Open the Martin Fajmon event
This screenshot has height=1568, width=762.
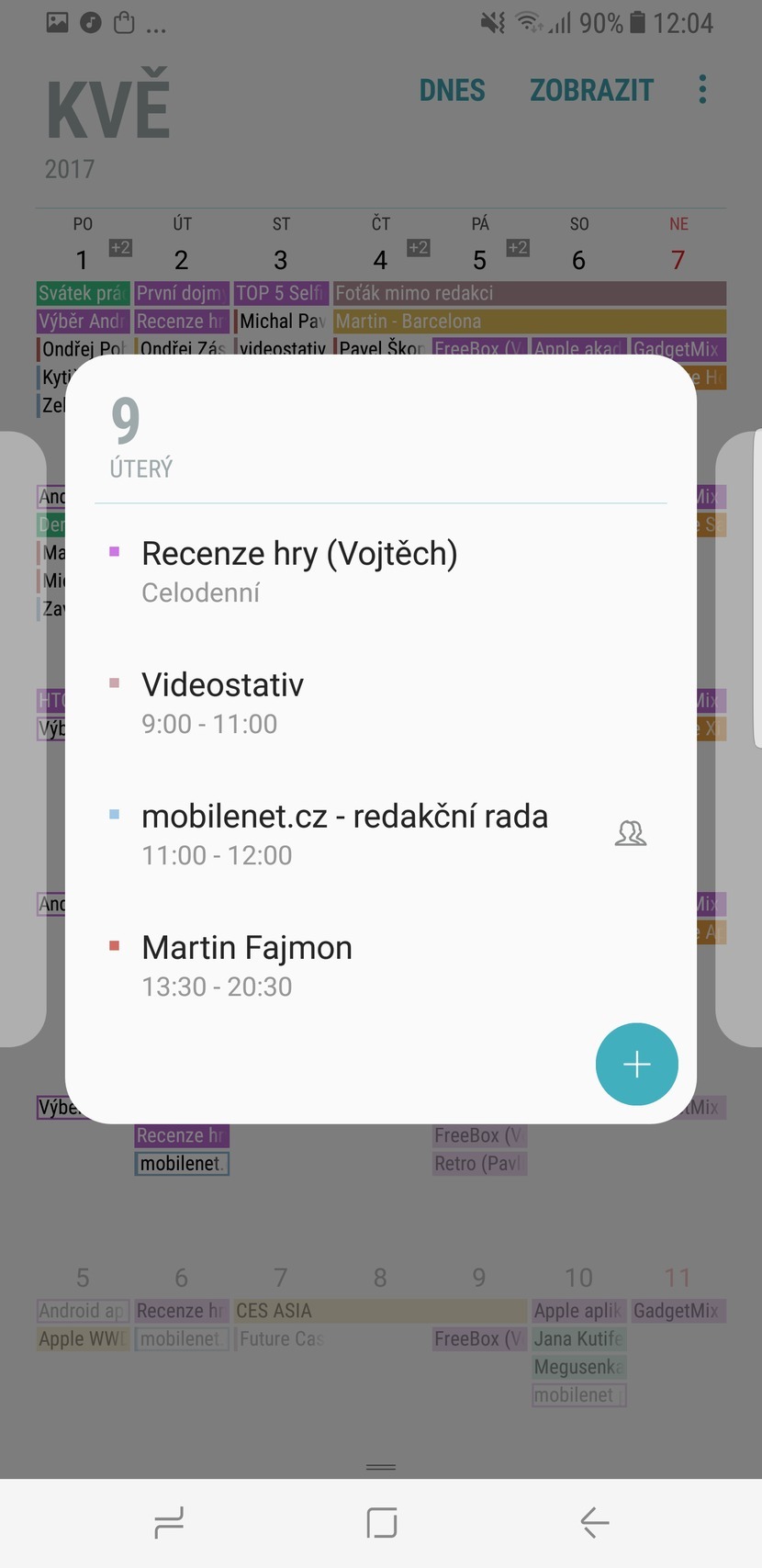[247, 965]
